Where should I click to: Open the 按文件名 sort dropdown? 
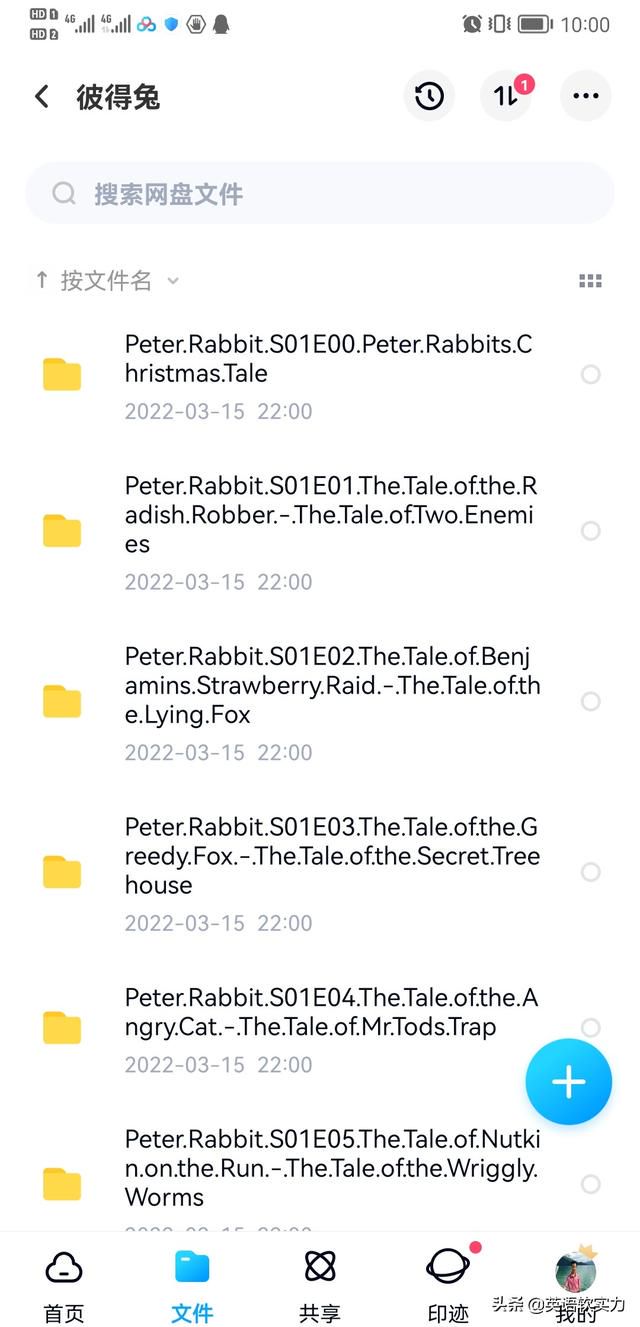[x=106, y=281]
